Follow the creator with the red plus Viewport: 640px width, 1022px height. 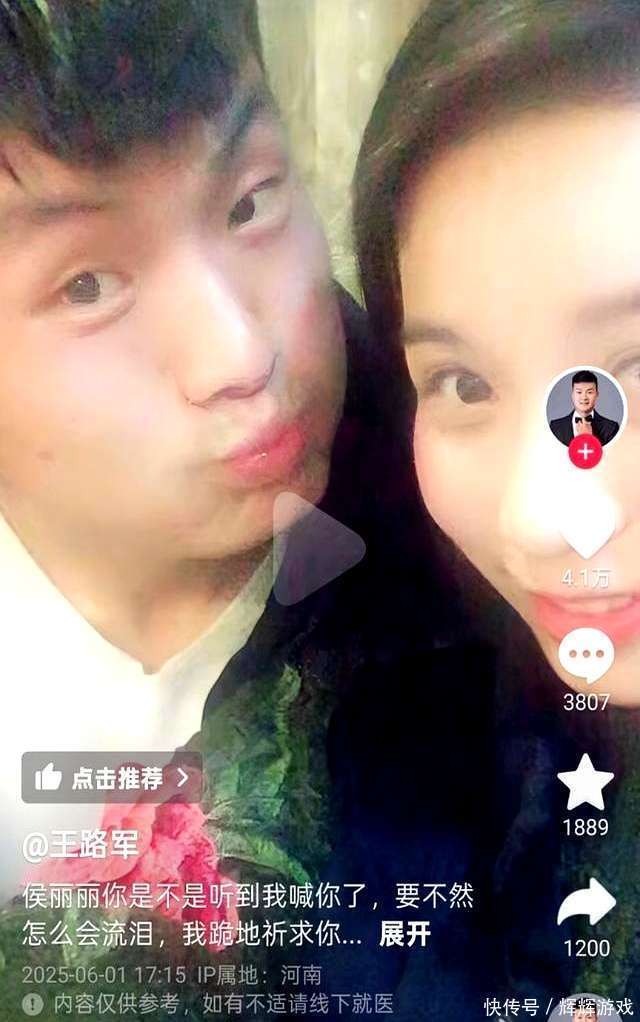tap(585, 452)
